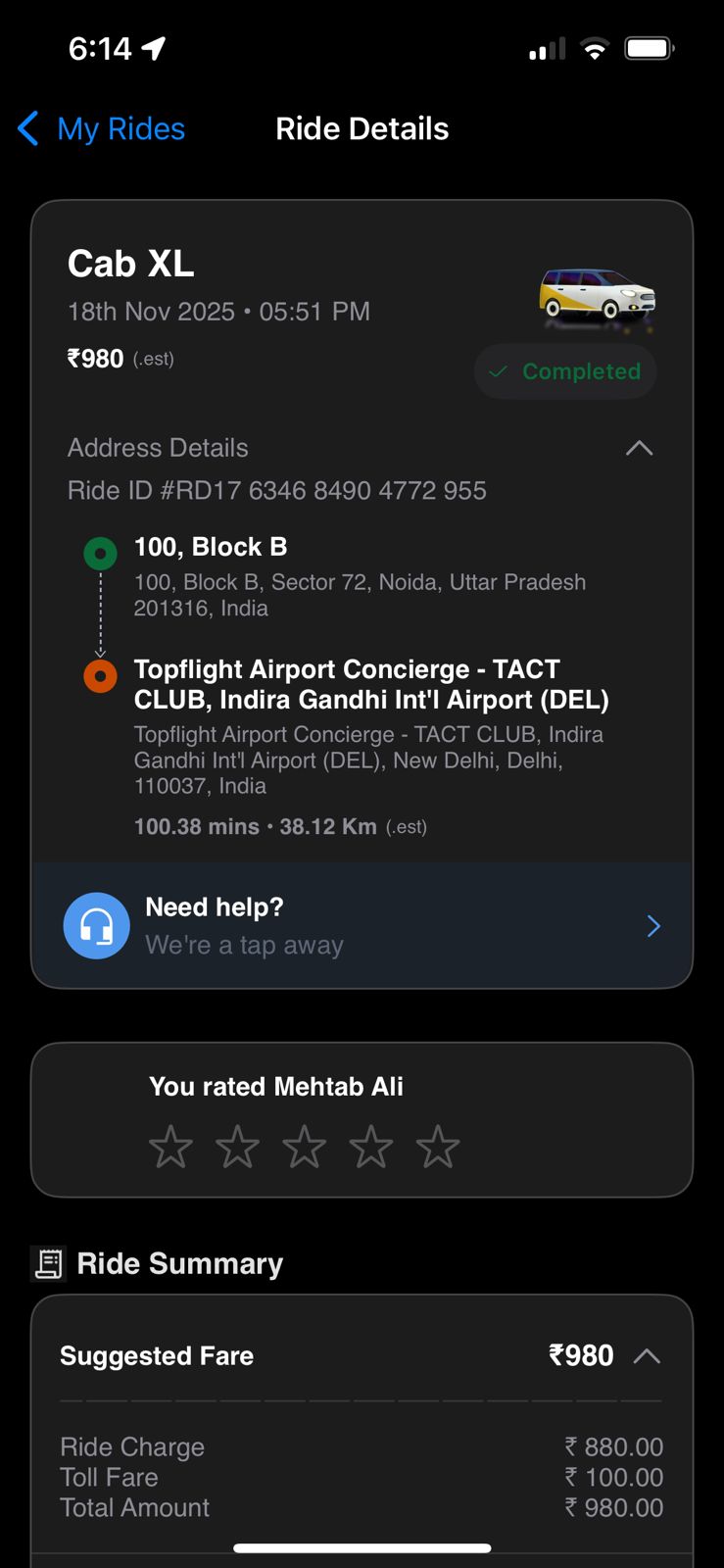Rate Mehtab Ali one star
724x1568 pixels.
(x=170, y=1147)
